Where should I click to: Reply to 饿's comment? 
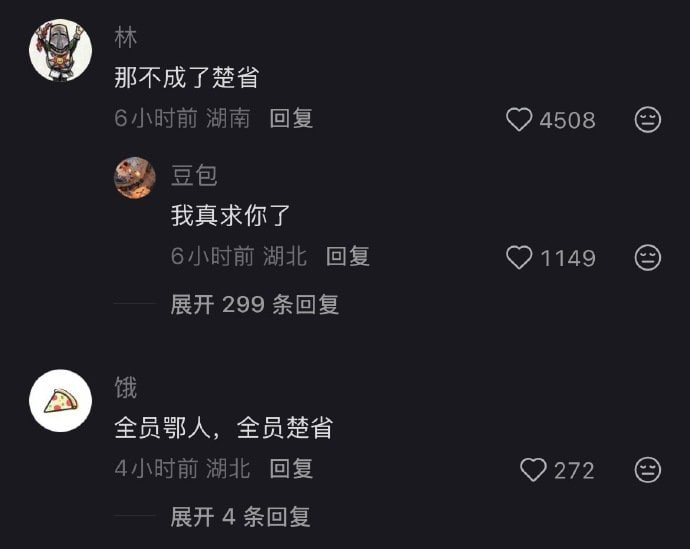(291, 468)
